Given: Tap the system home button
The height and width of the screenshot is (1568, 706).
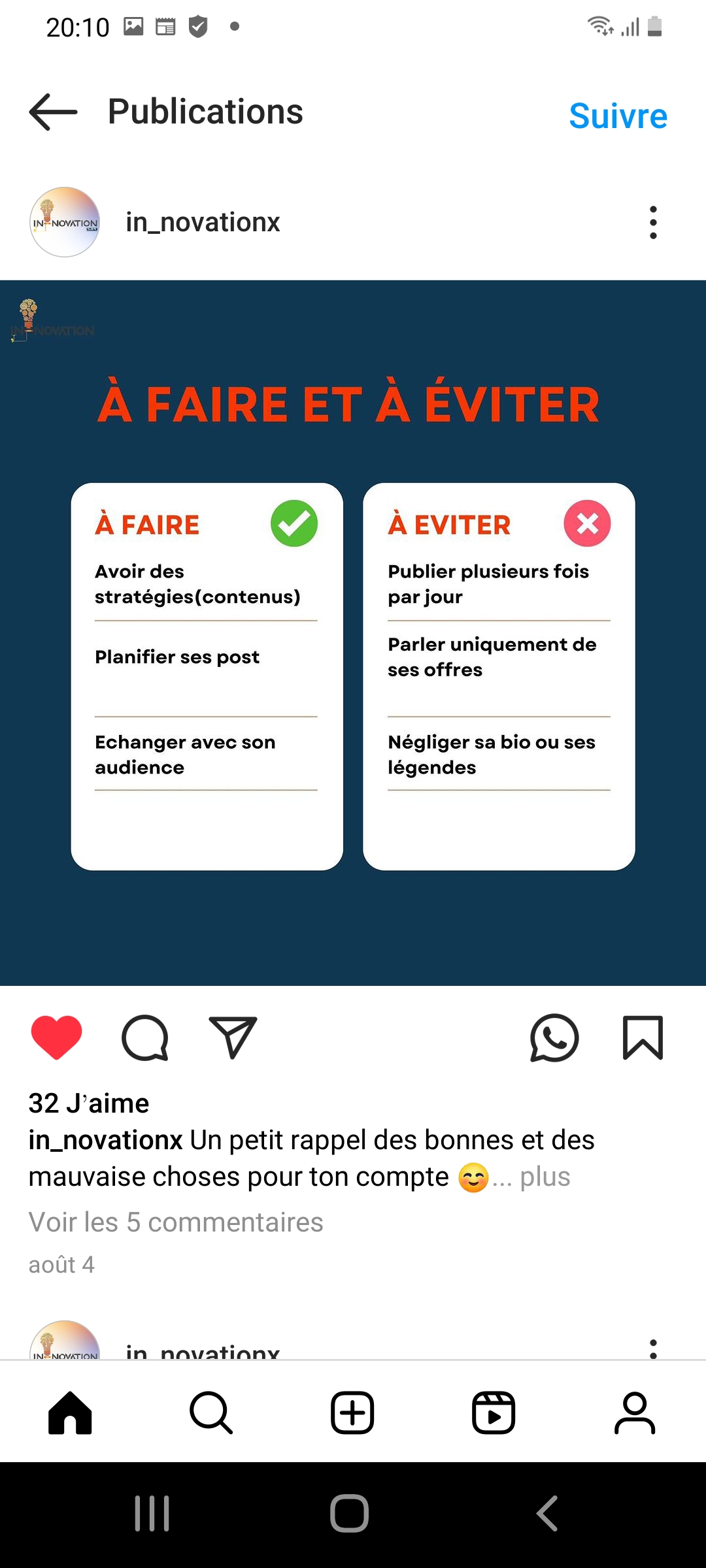Looking at the screenshot, I should pos(350,1513).
